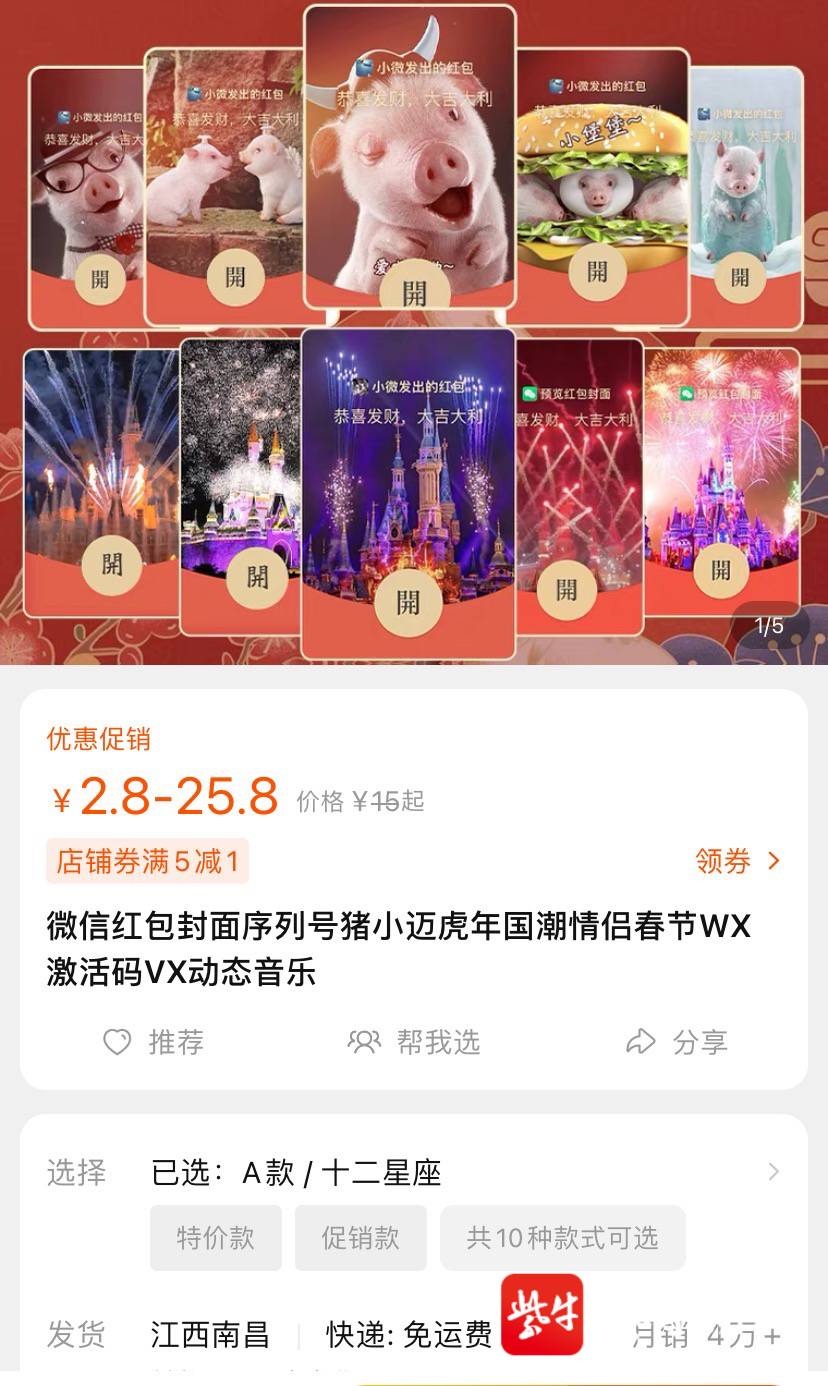
Task: Share this product via 分享
Action: click(676, 1042)
